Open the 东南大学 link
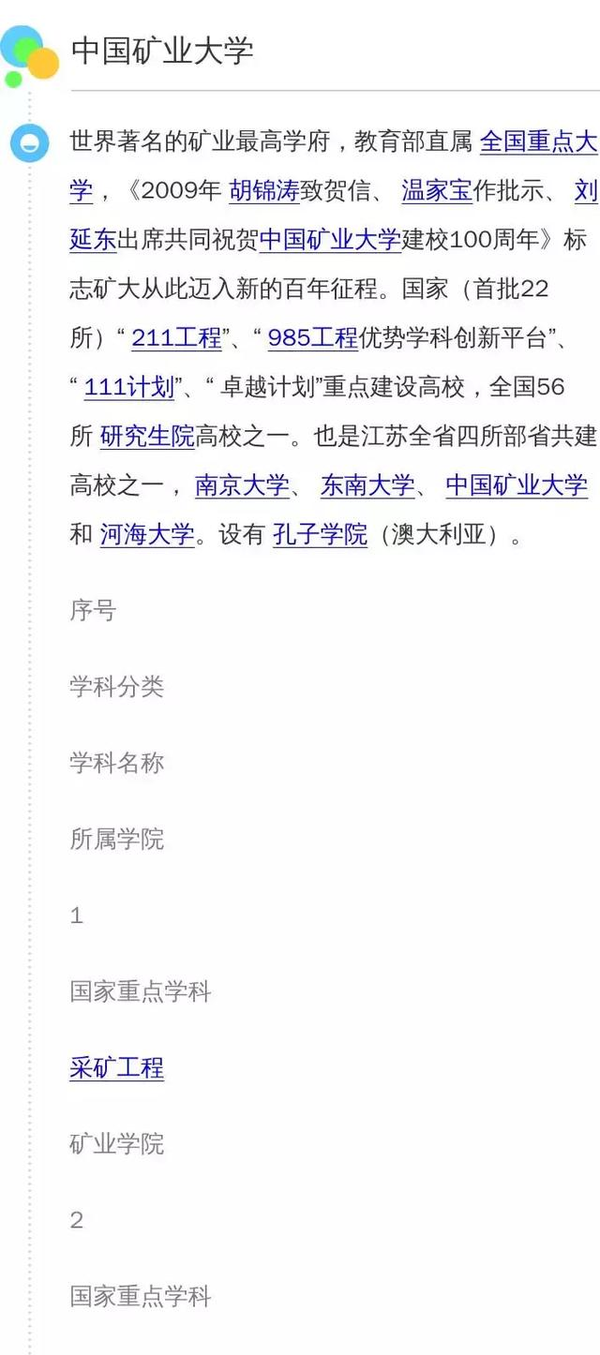Screen dimensions: 600x1355 367,485
